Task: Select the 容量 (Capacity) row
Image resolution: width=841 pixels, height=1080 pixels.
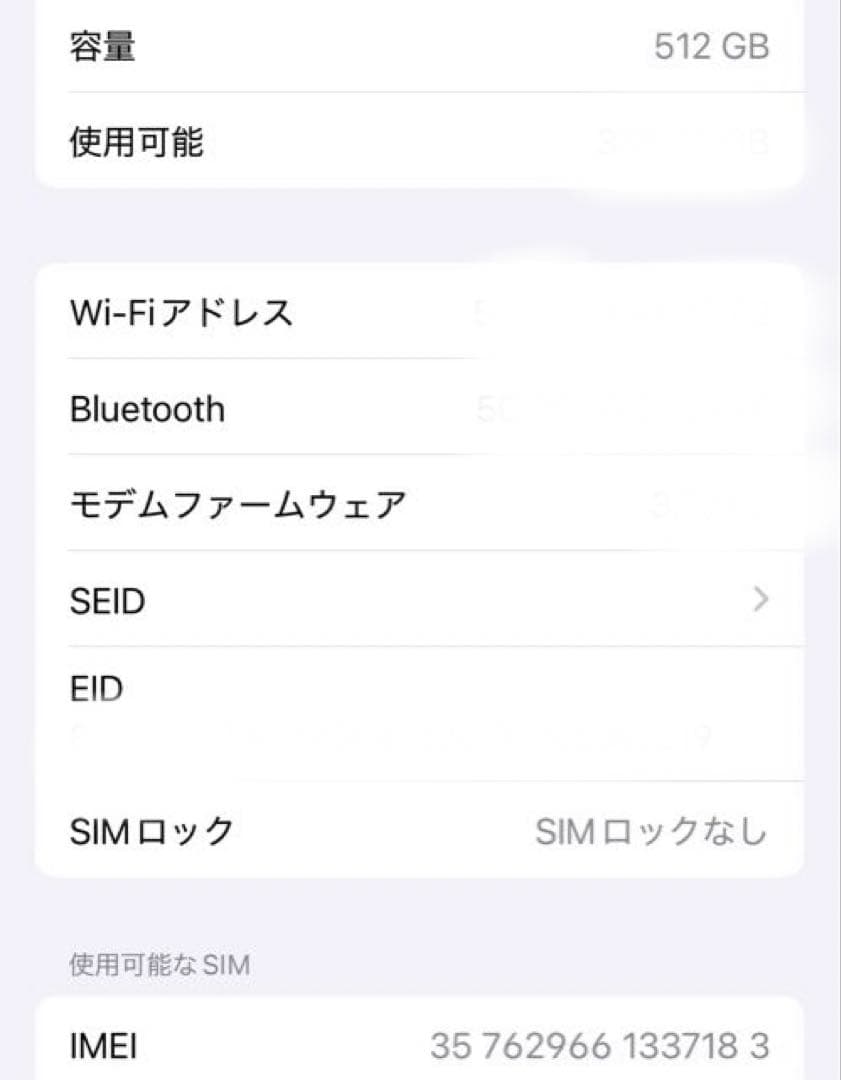Action: pos(420,45)
